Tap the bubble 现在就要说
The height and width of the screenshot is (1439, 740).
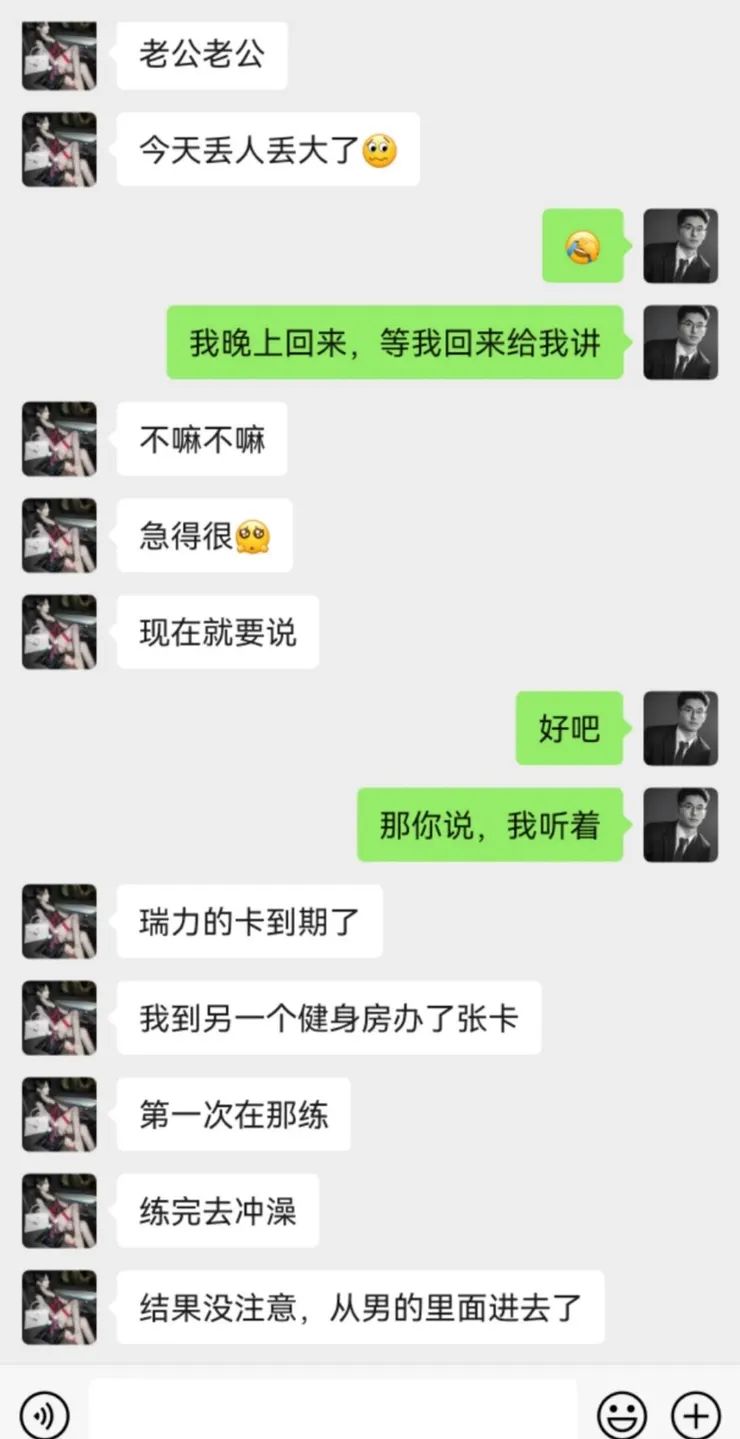[217, 633]
